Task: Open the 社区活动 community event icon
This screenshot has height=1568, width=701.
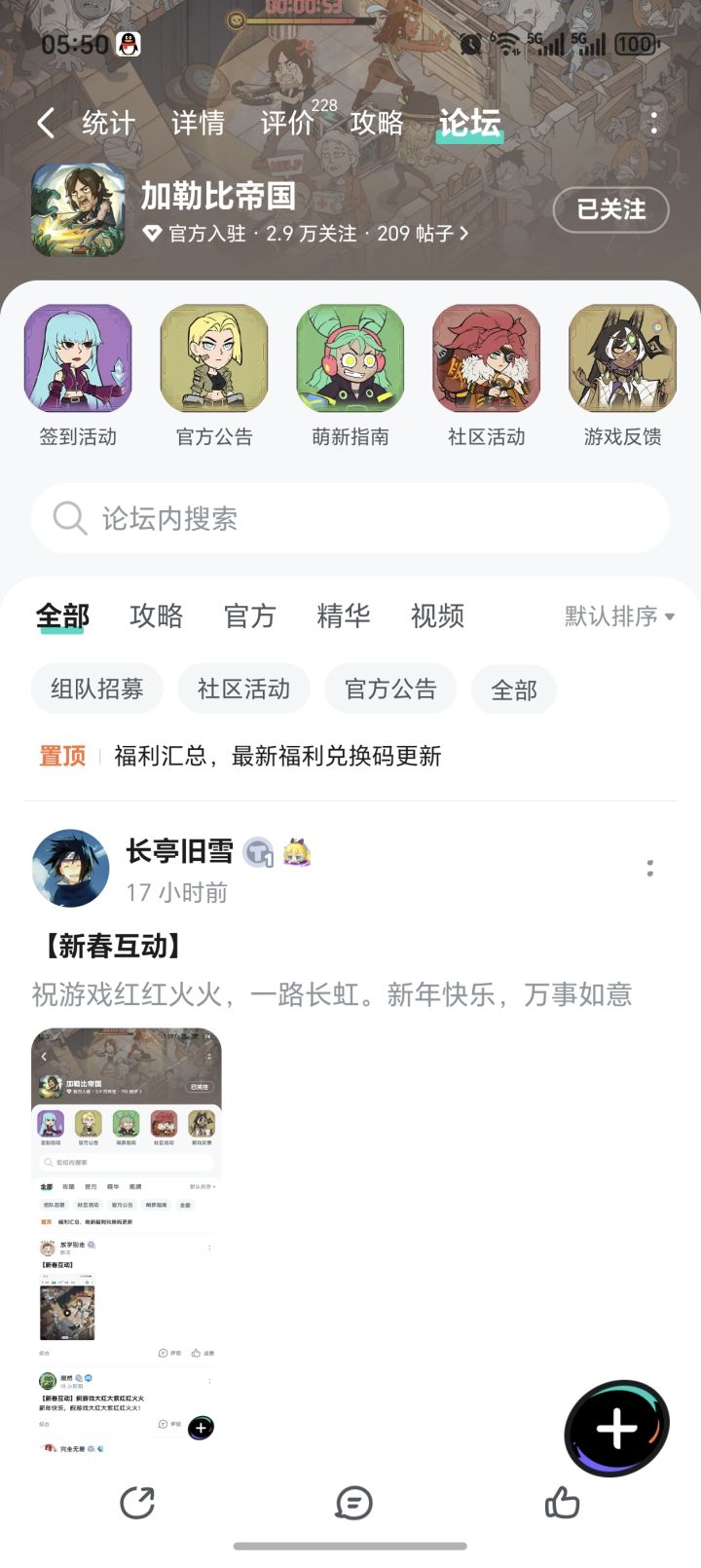Action: point(486,358)
